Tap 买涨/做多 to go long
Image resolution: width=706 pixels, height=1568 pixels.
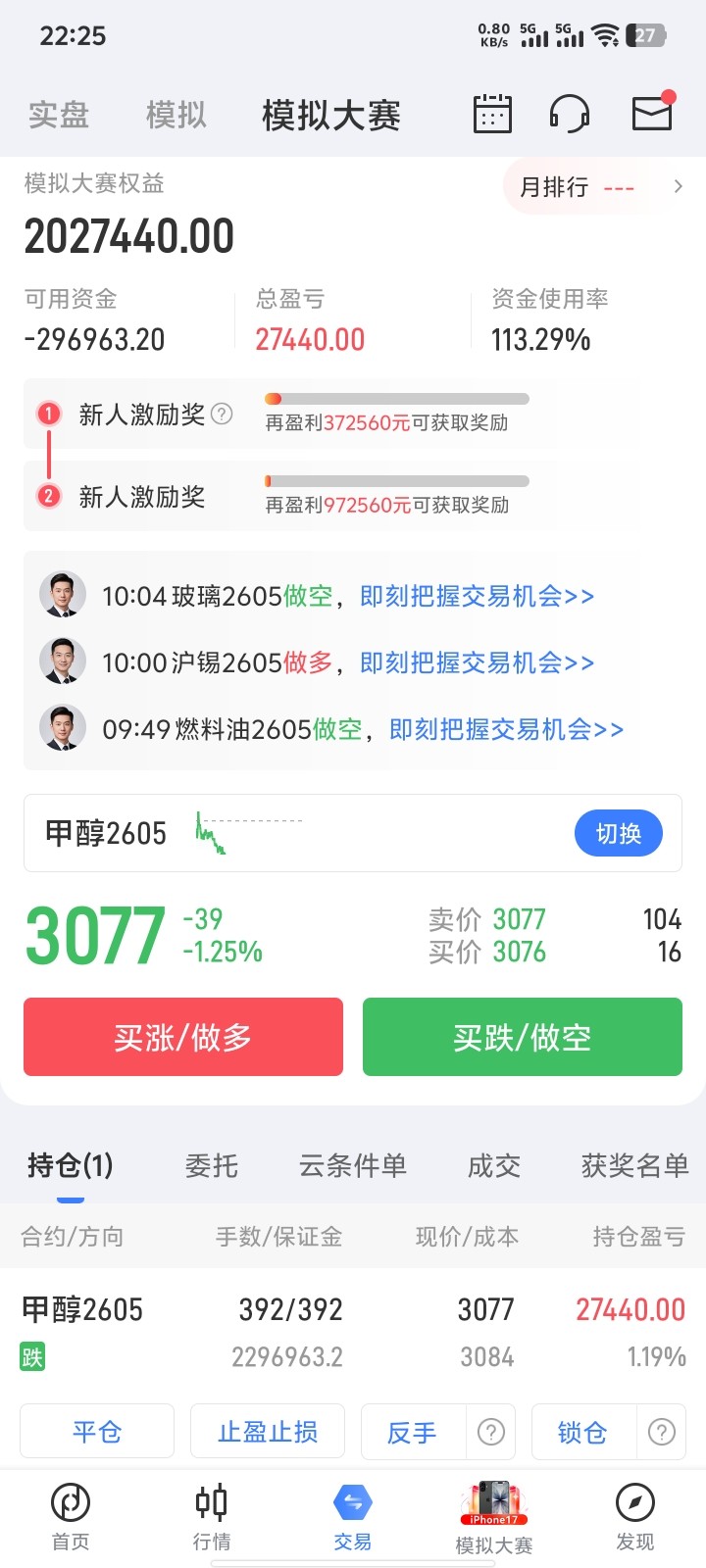pyautogui.click(x=183, y=1037)
